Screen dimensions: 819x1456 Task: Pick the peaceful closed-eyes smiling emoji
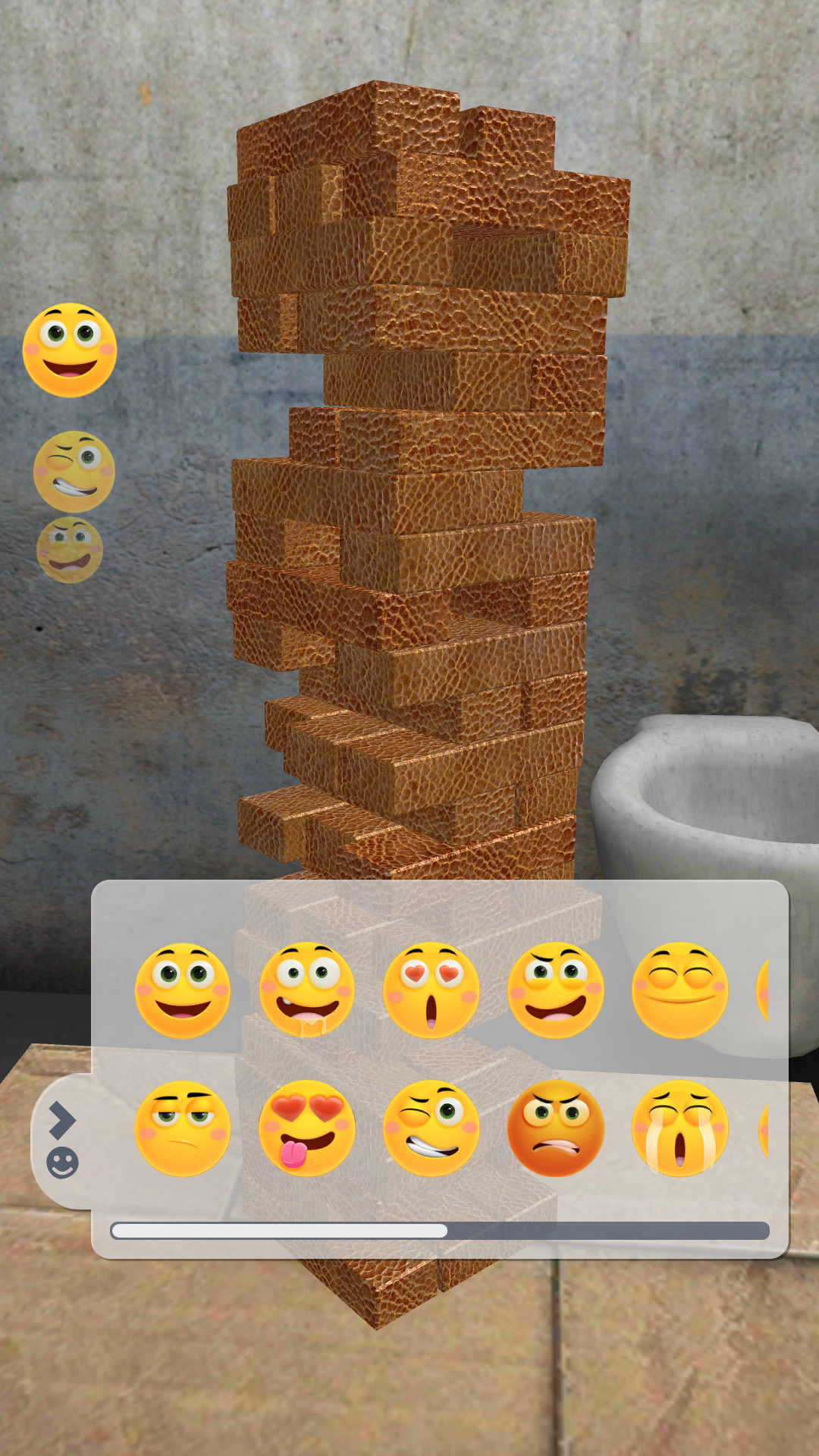[680, 986]
